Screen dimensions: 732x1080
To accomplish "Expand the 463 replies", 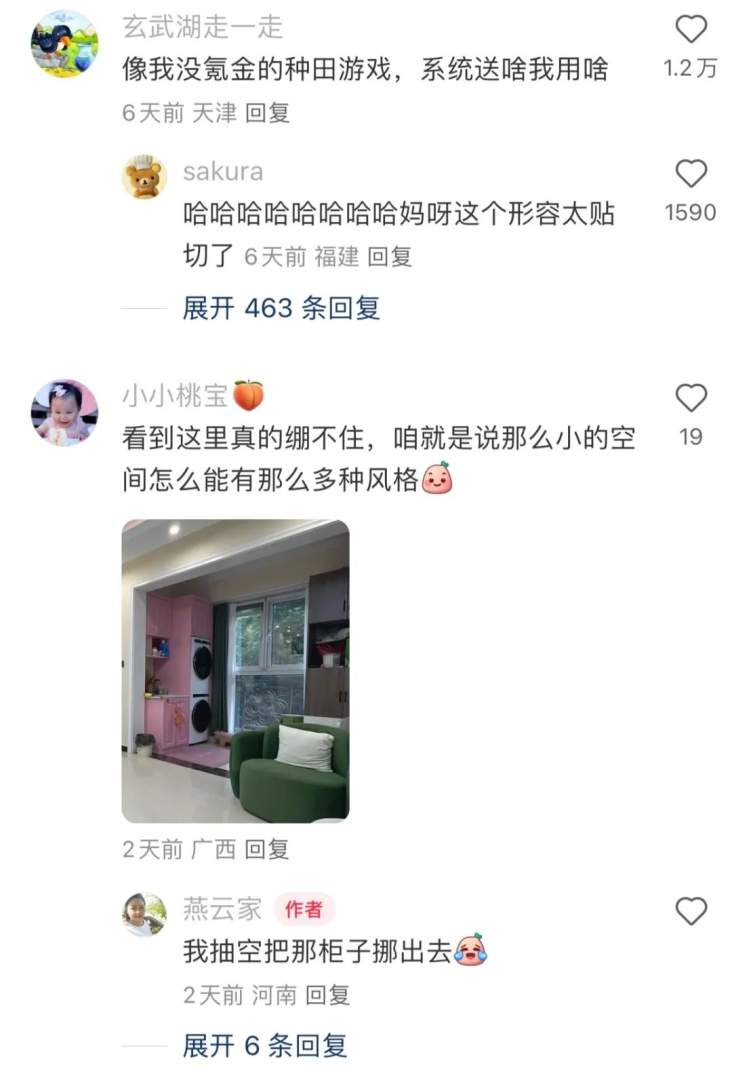I will tap(281, 307).
